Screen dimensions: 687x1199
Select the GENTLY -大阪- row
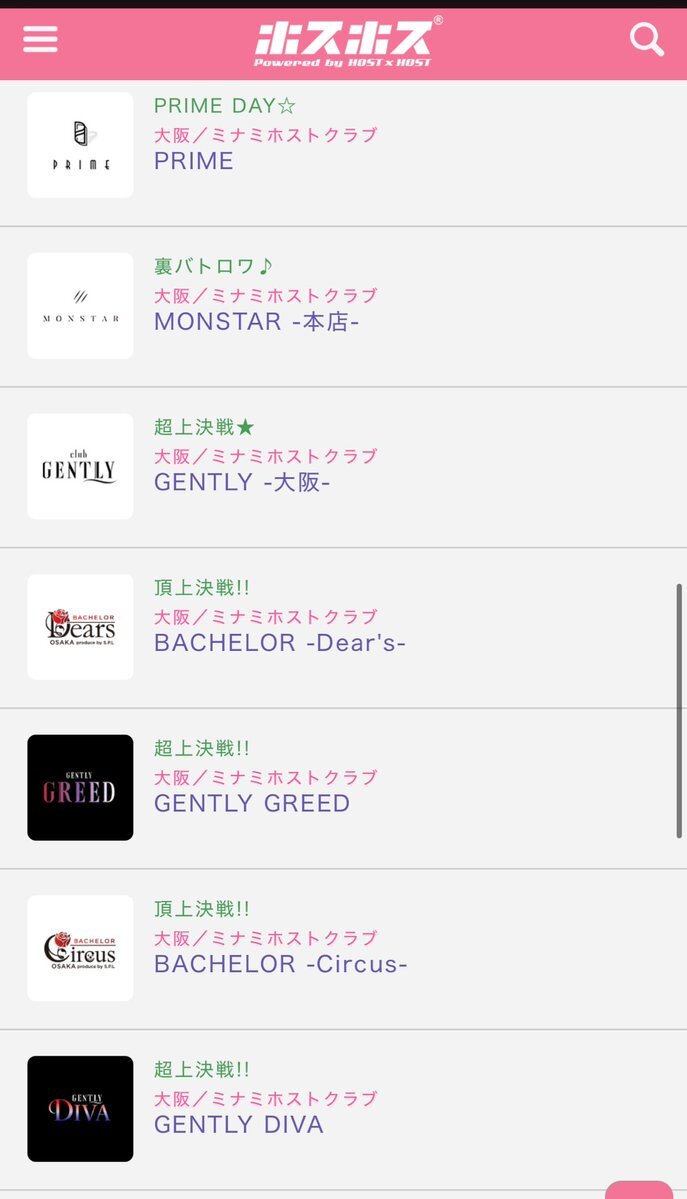[344, 467]
